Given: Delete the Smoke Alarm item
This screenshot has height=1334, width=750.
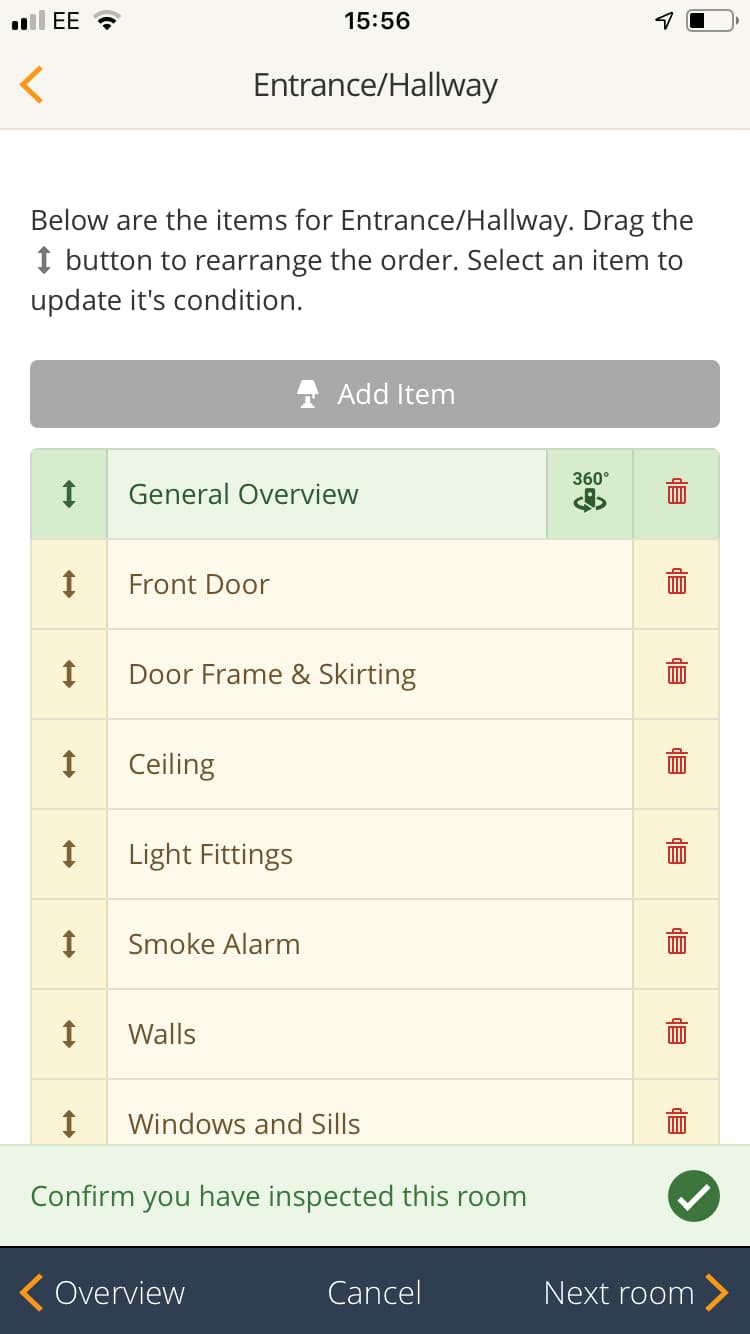Looking at the screenshot, I should point(677,944).
